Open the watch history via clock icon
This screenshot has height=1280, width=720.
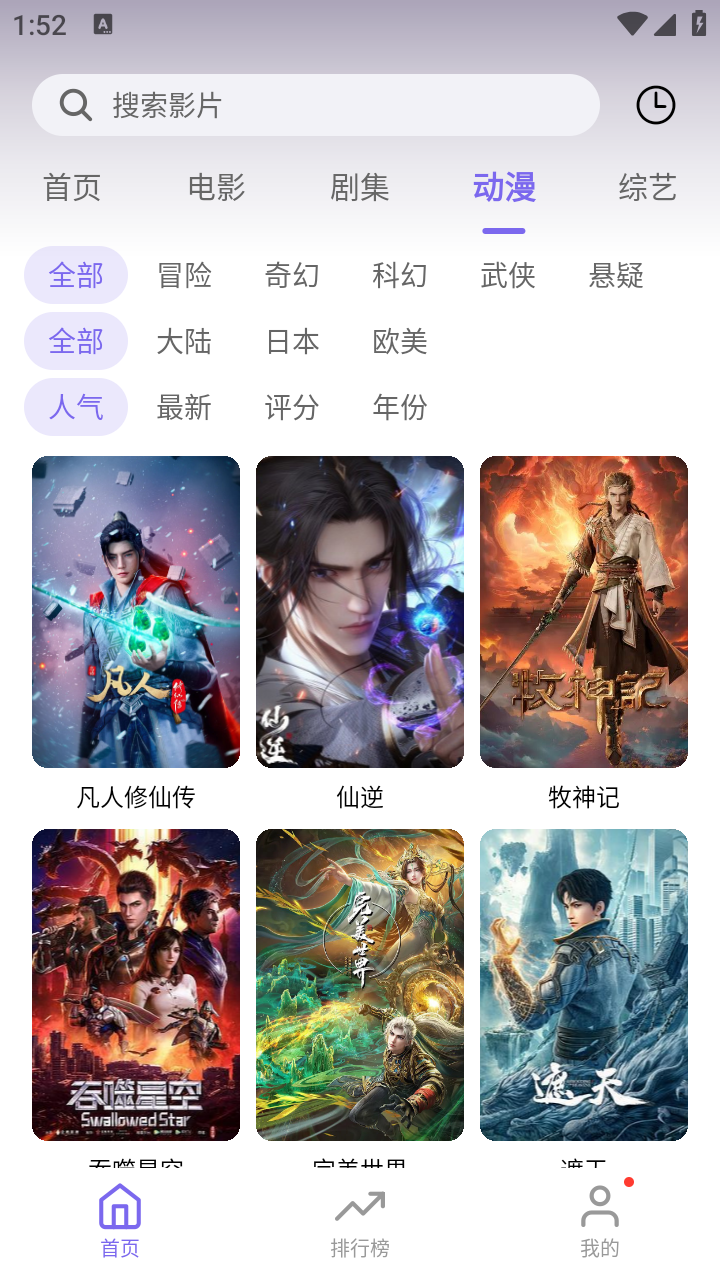pyautogui.click(x=655, y=104)
